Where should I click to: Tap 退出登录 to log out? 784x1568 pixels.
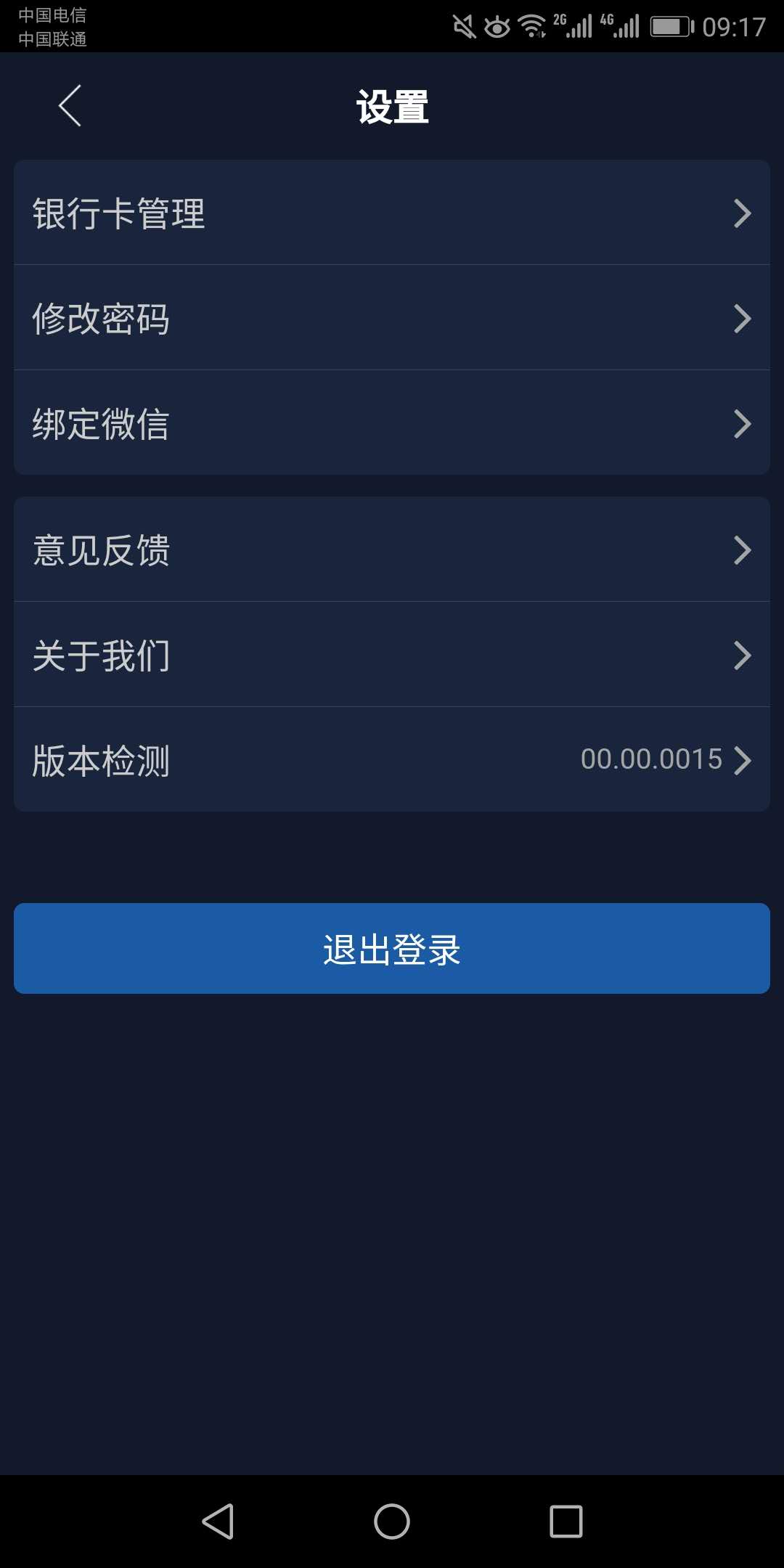coord(392,948)
